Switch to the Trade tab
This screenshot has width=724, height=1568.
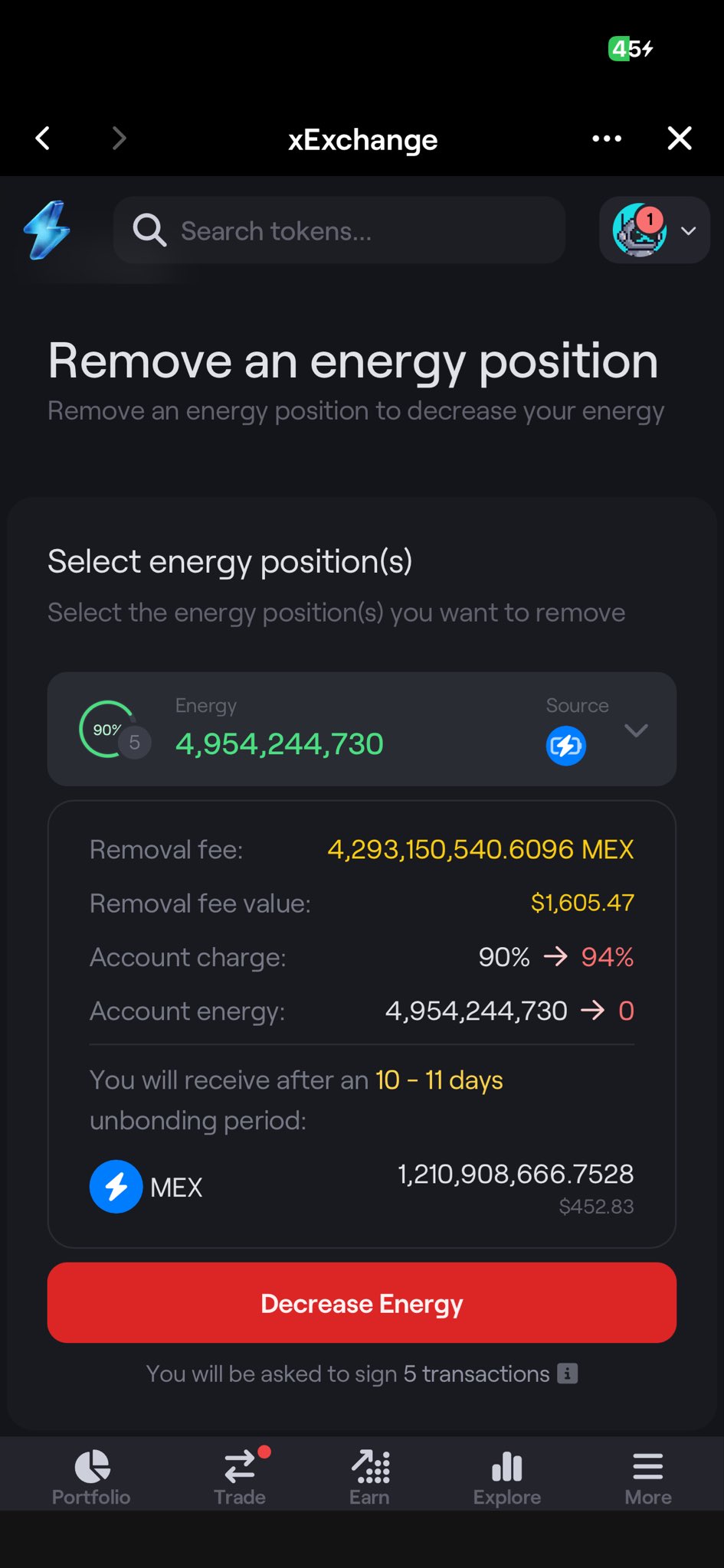(240, 1478)
